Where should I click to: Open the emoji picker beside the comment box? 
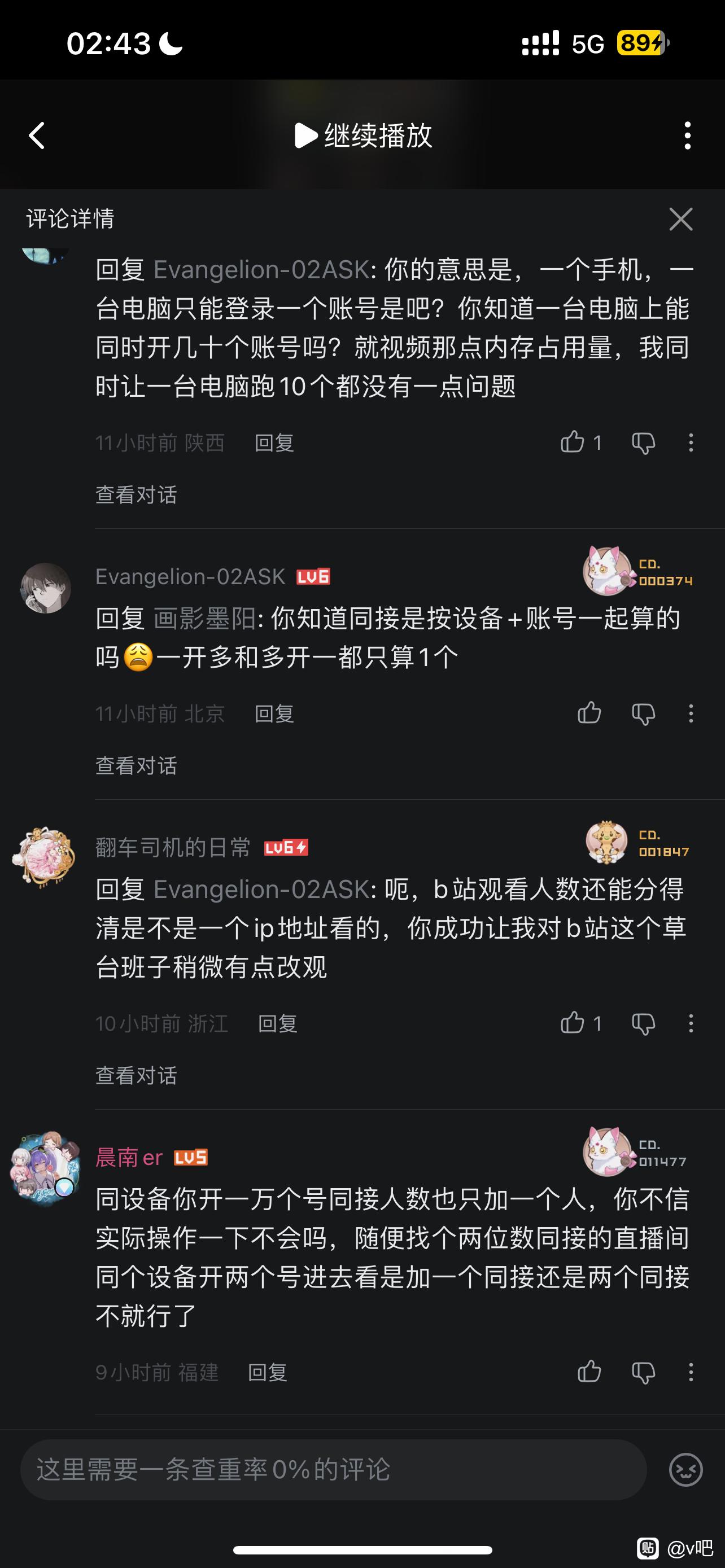click(x=685, y=1469)
